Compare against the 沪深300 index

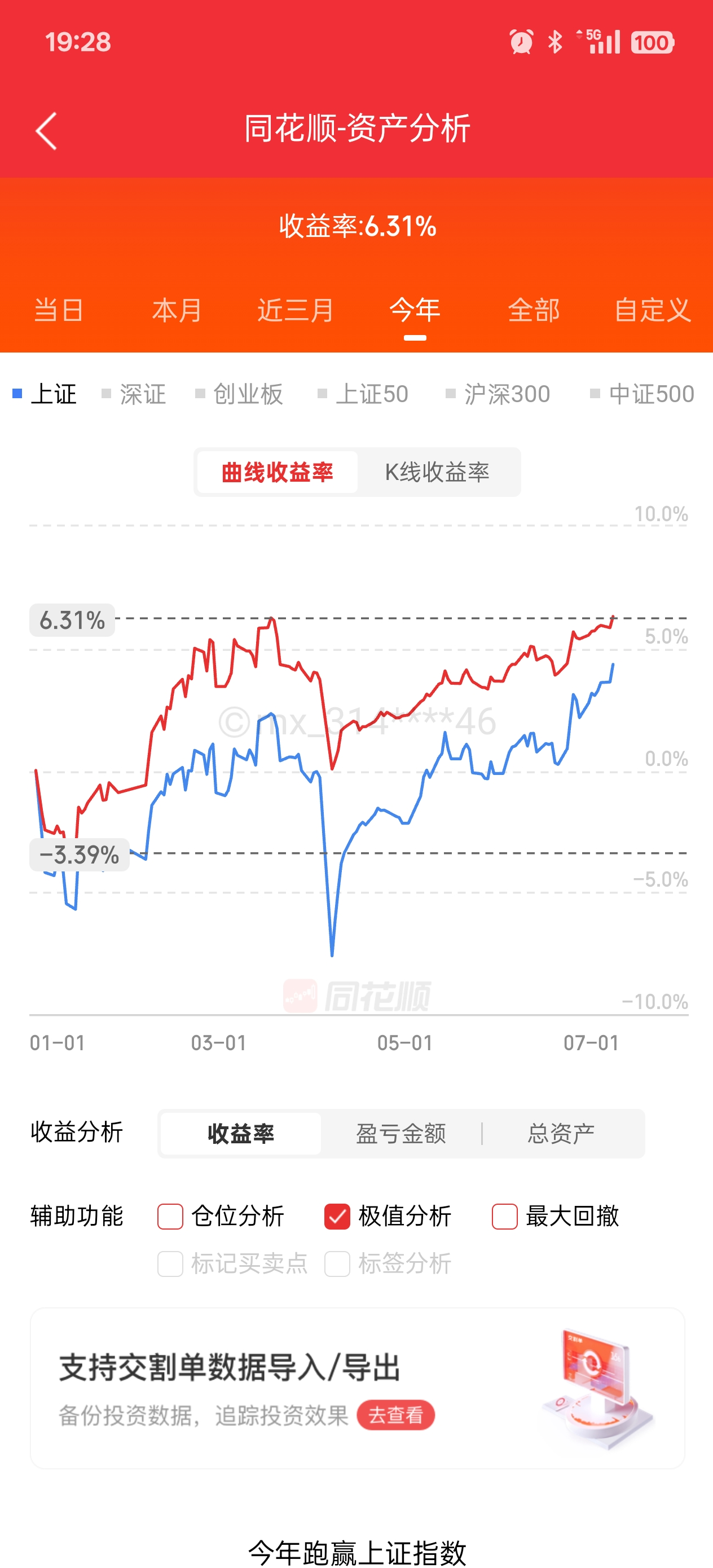point(506,394)
